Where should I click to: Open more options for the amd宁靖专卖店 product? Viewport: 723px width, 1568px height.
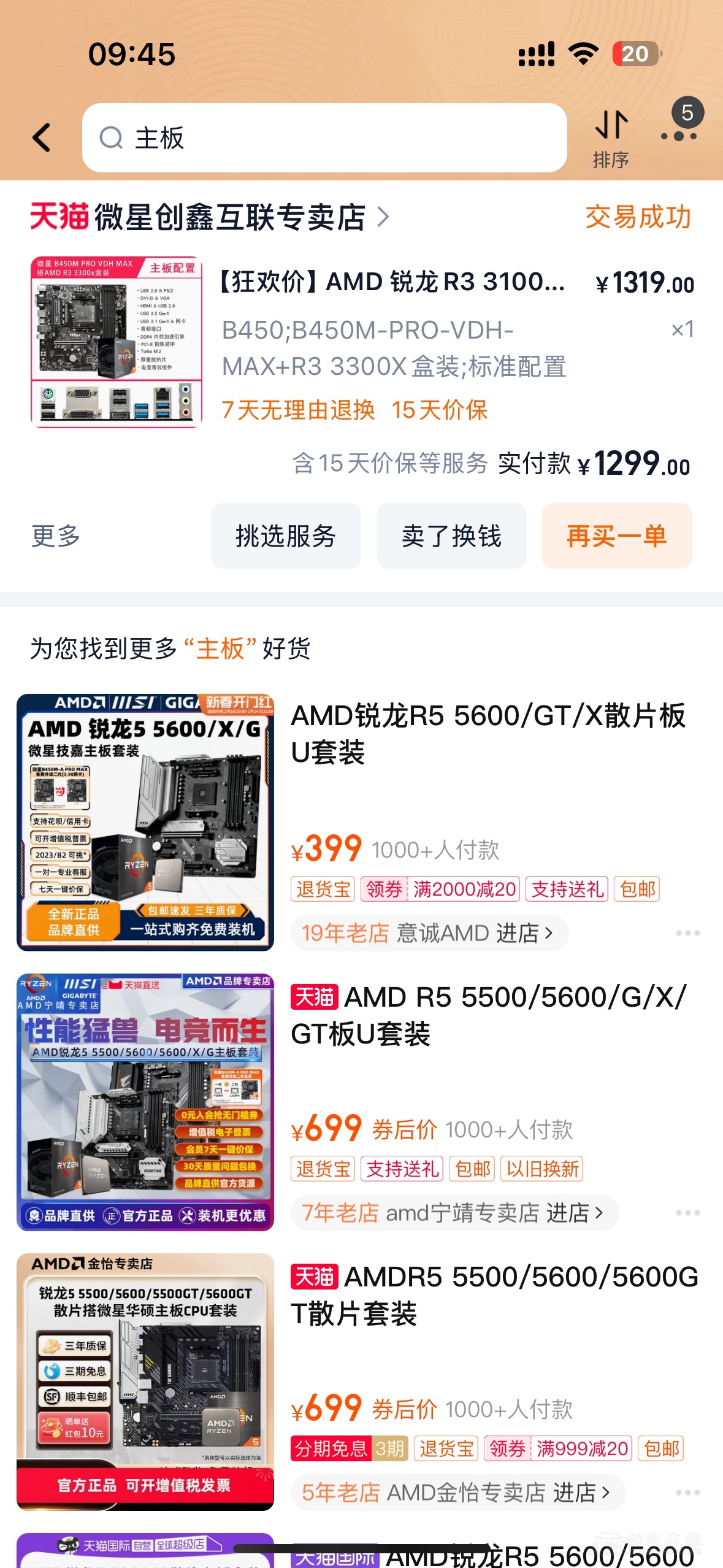coord(687,1213)
